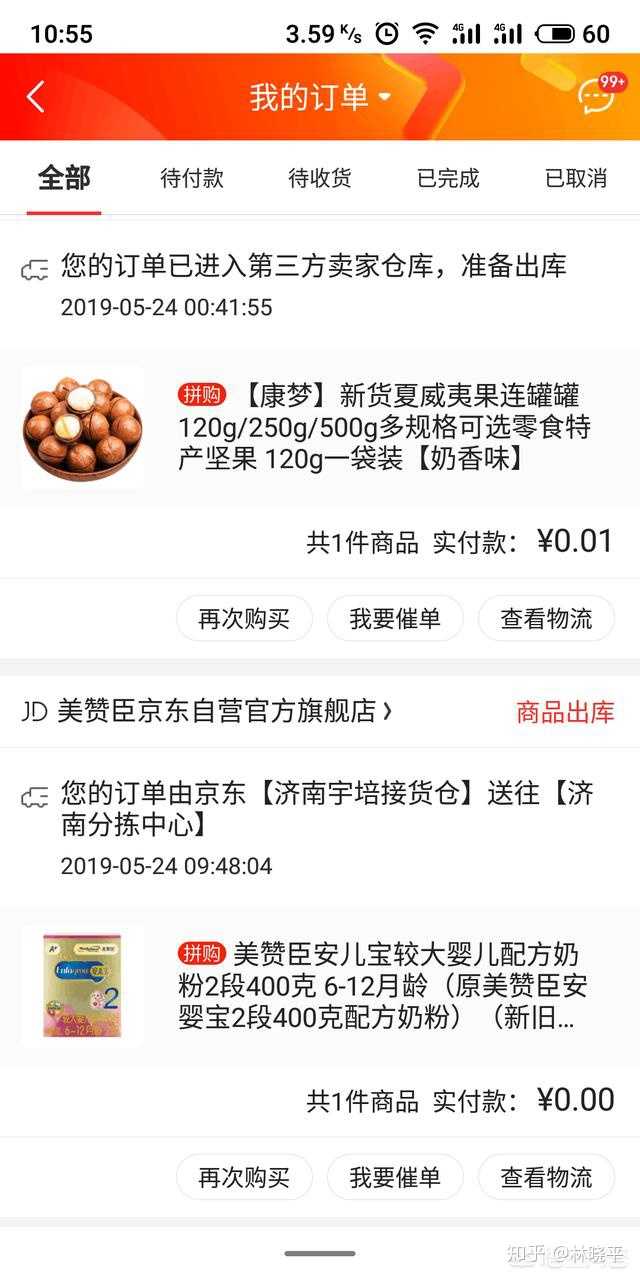Switch to the 待付款 tab

(192, 179)
